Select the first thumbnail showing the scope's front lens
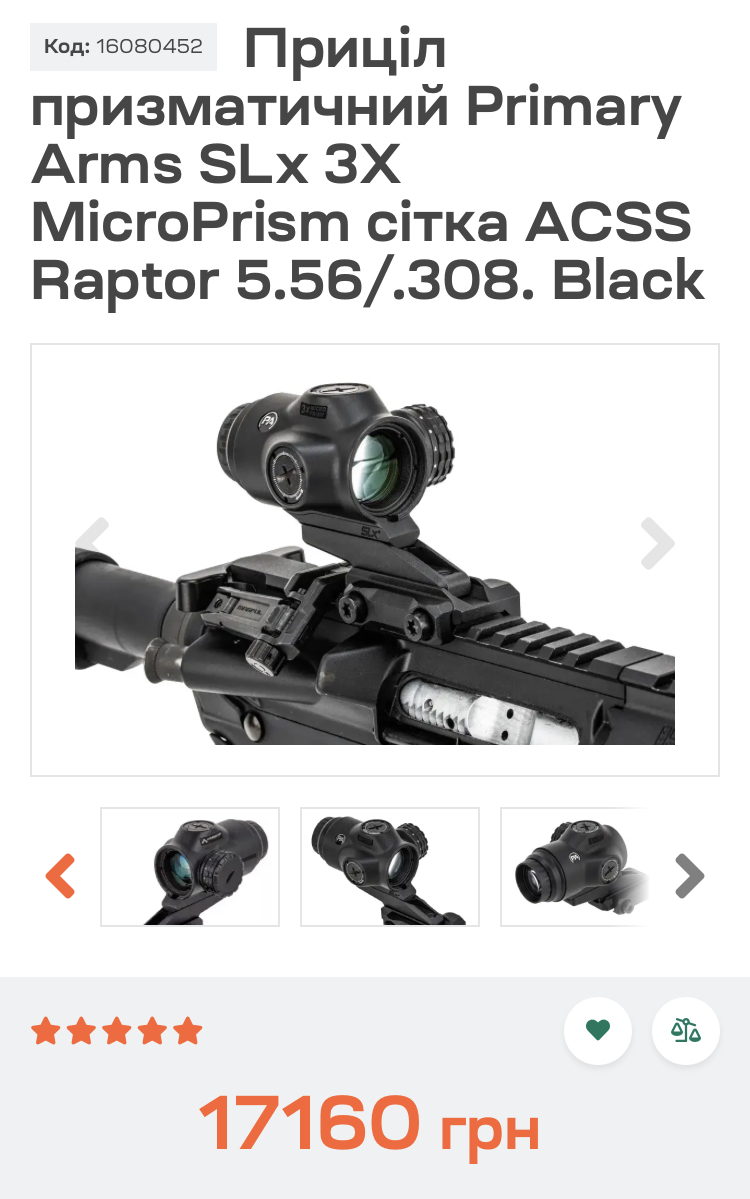 190,867
